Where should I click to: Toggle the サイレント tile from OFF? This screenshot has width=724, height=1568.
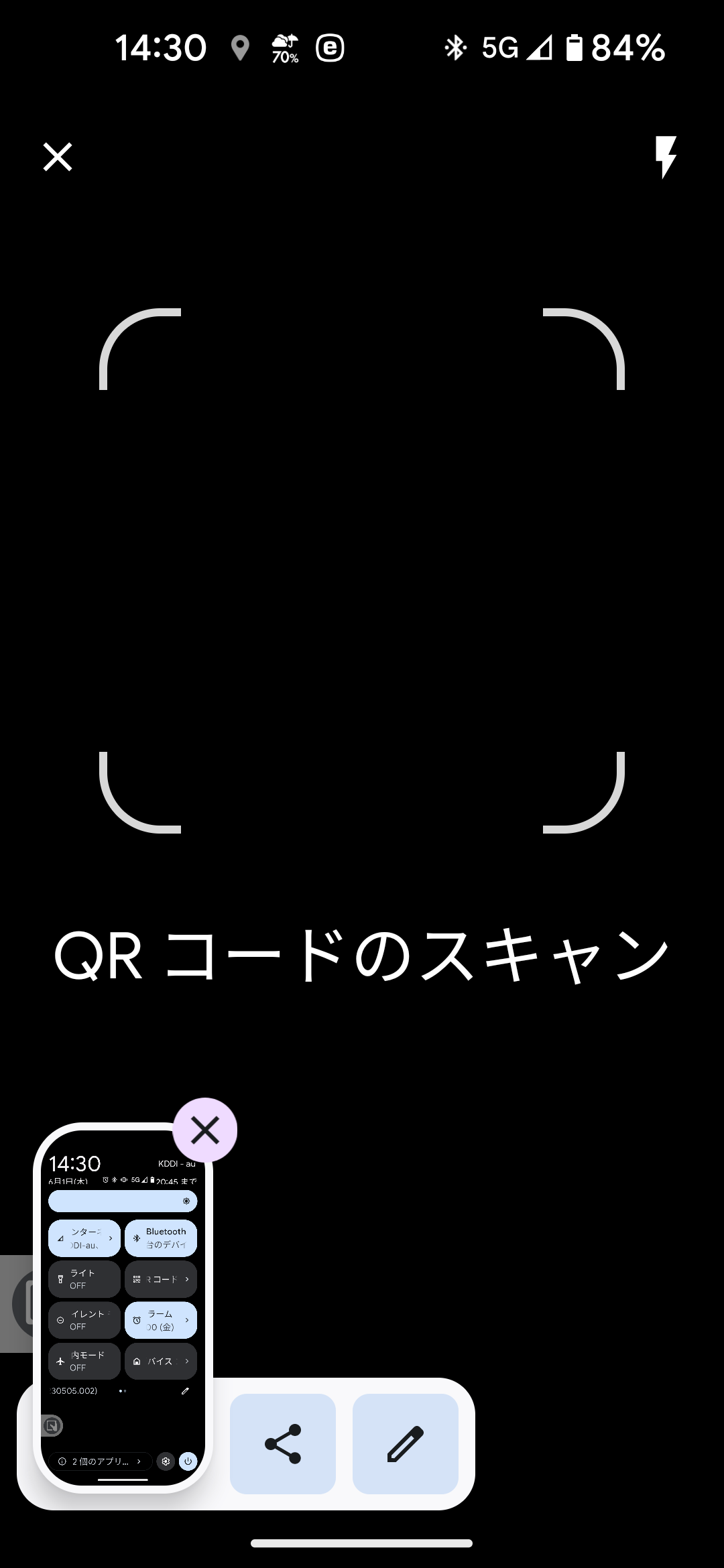[x=84, y=1319]
